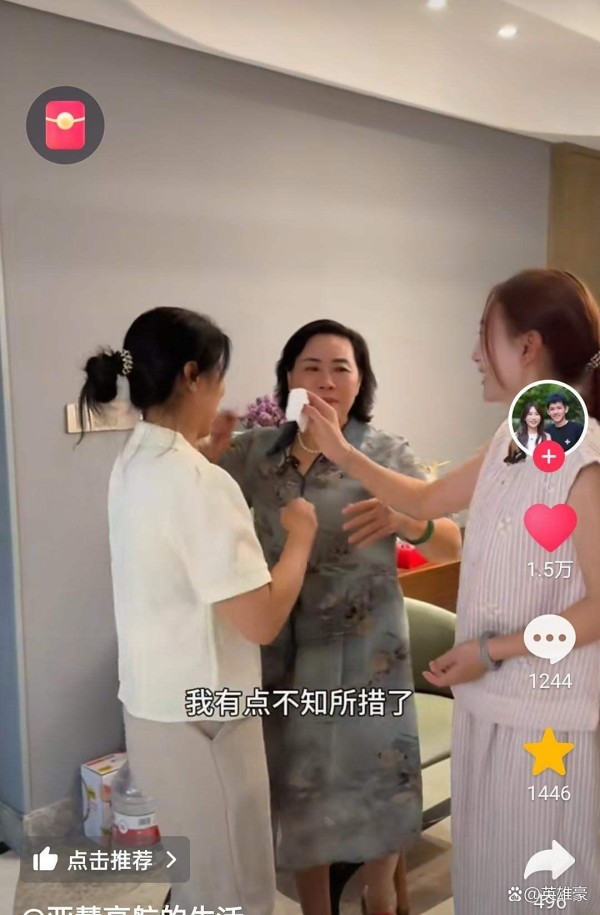Image resolution: width=600 pixels, height=915 pixels.
Task: Share this video with the arrow icon
Action: pos(550,860)
